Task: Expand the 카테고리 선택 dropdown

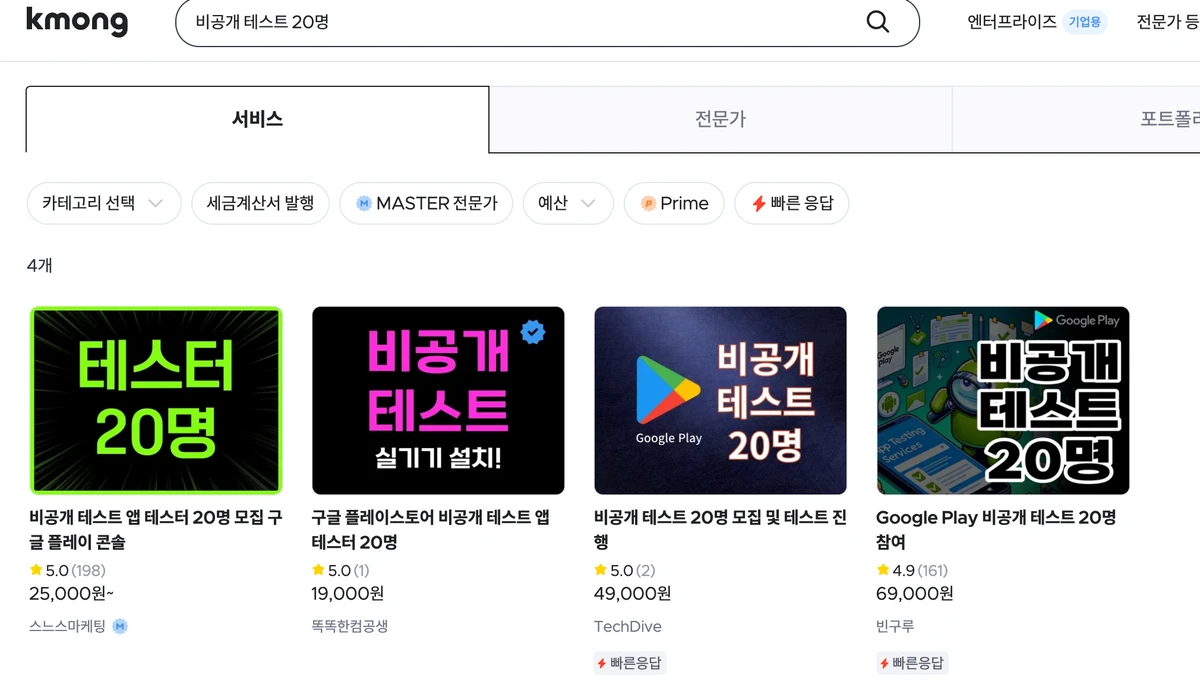Action: point(103,203)
